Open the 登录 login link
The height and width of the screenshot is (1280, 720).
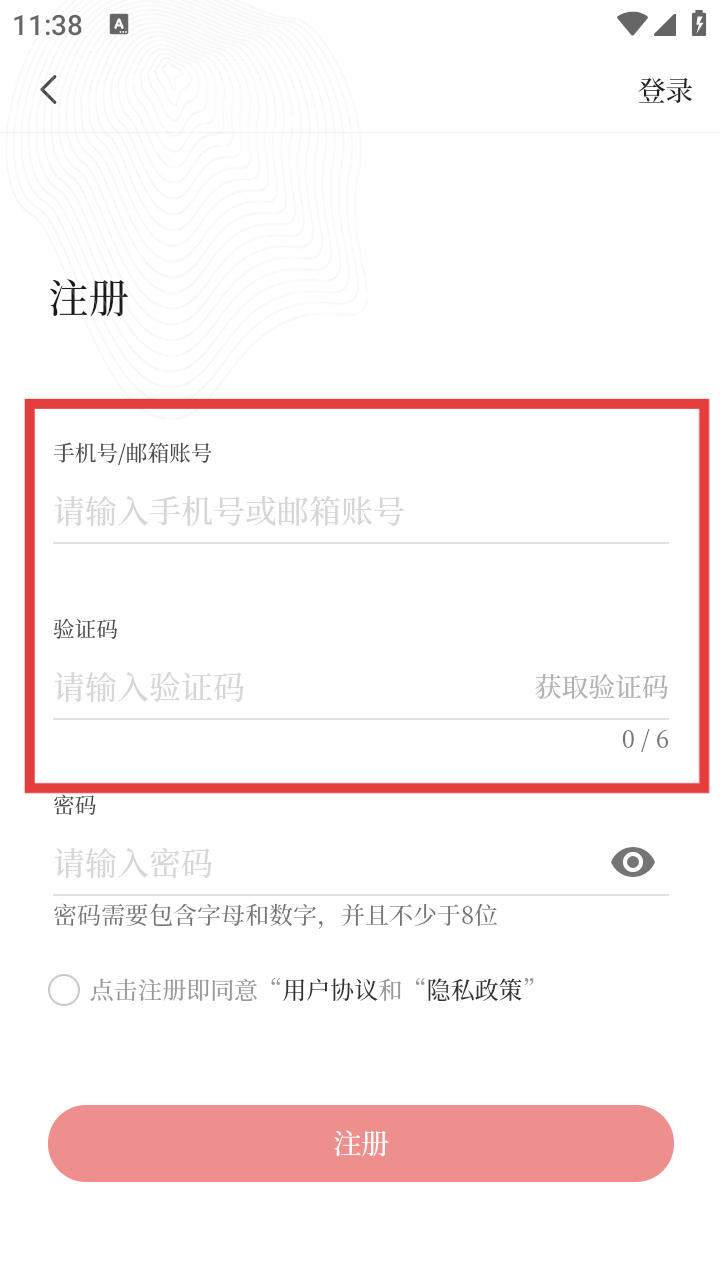(x=665, y=90)
